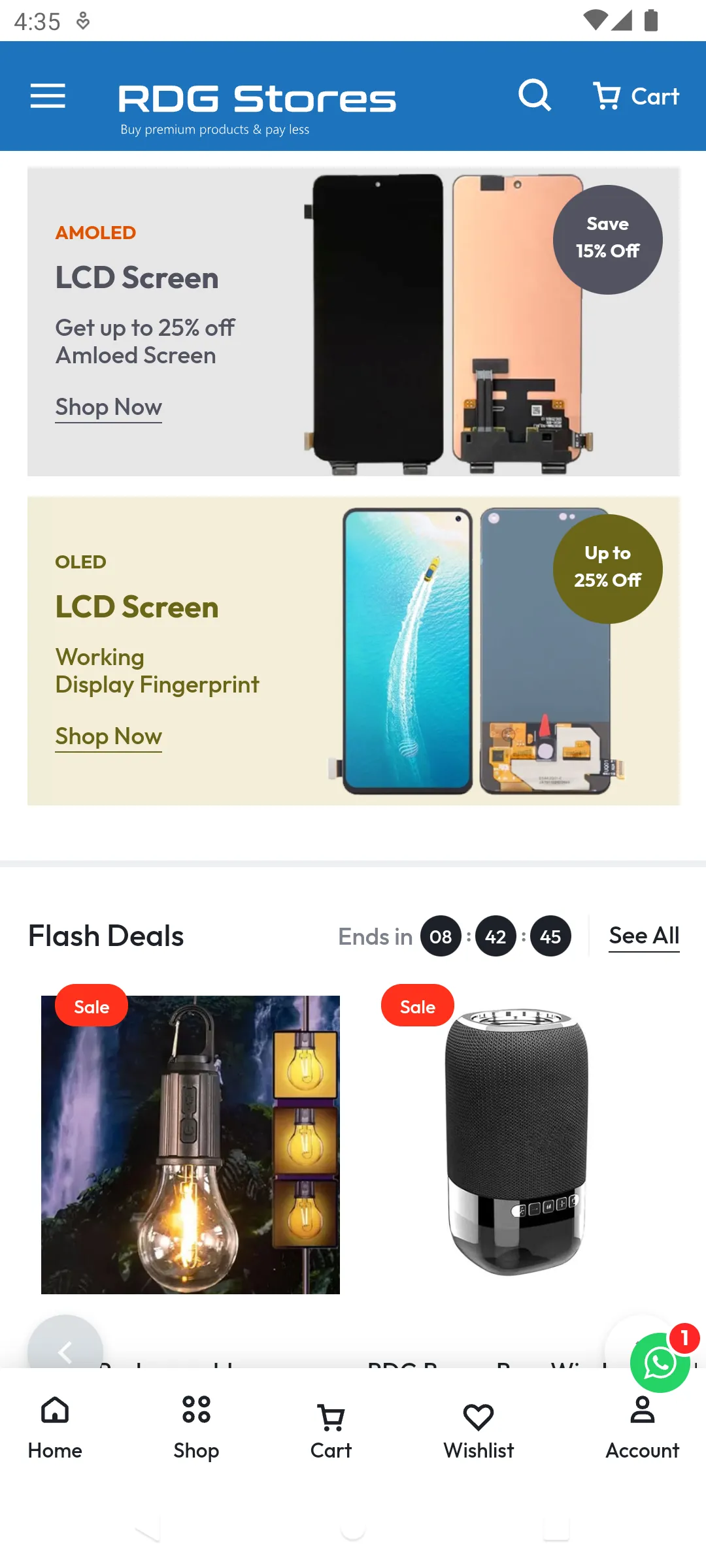Screen dimensions: 706x1568
Task: Tap Shop Now on AMOLED banner
Action: point(109,407)
